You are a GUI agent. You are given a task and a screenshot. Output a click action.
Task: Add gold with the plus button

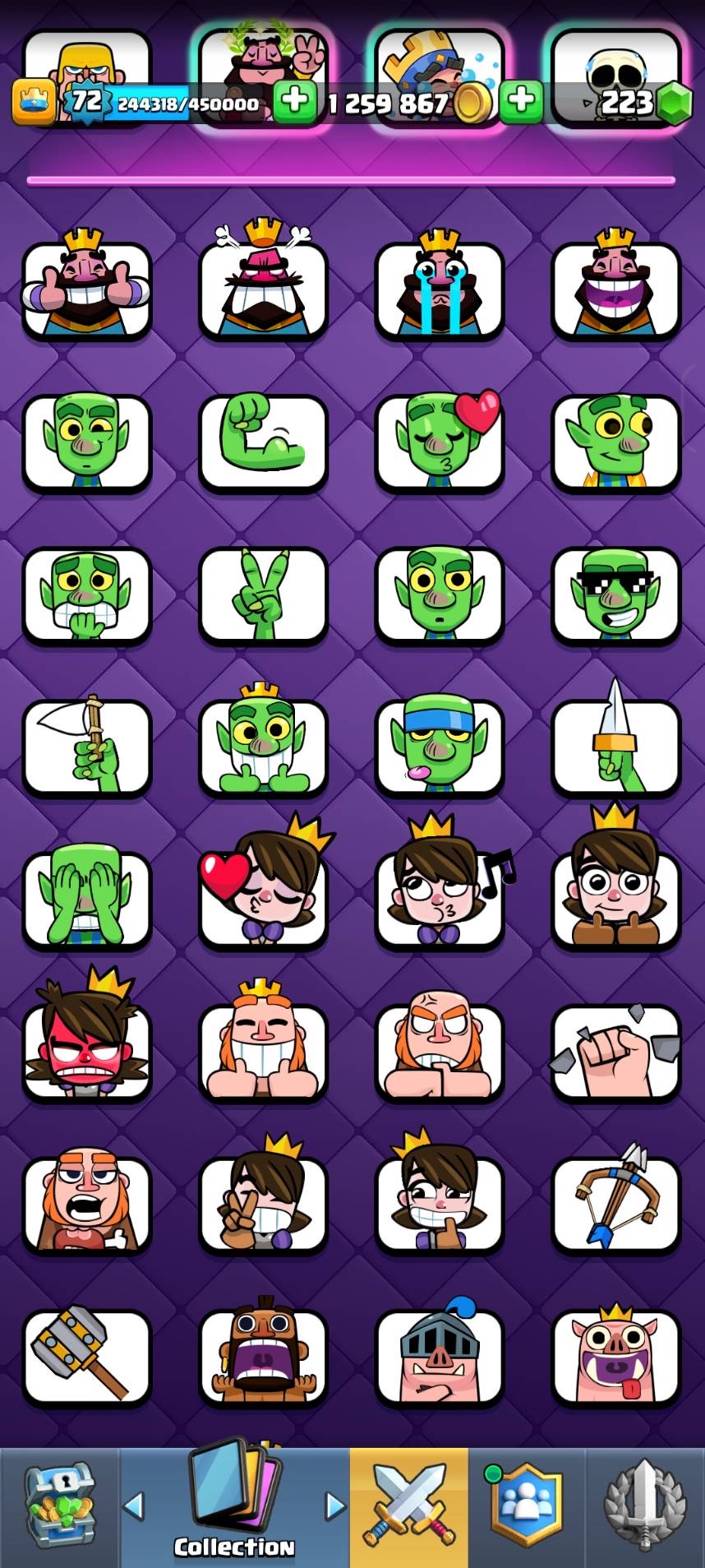(x=294, y=102)
